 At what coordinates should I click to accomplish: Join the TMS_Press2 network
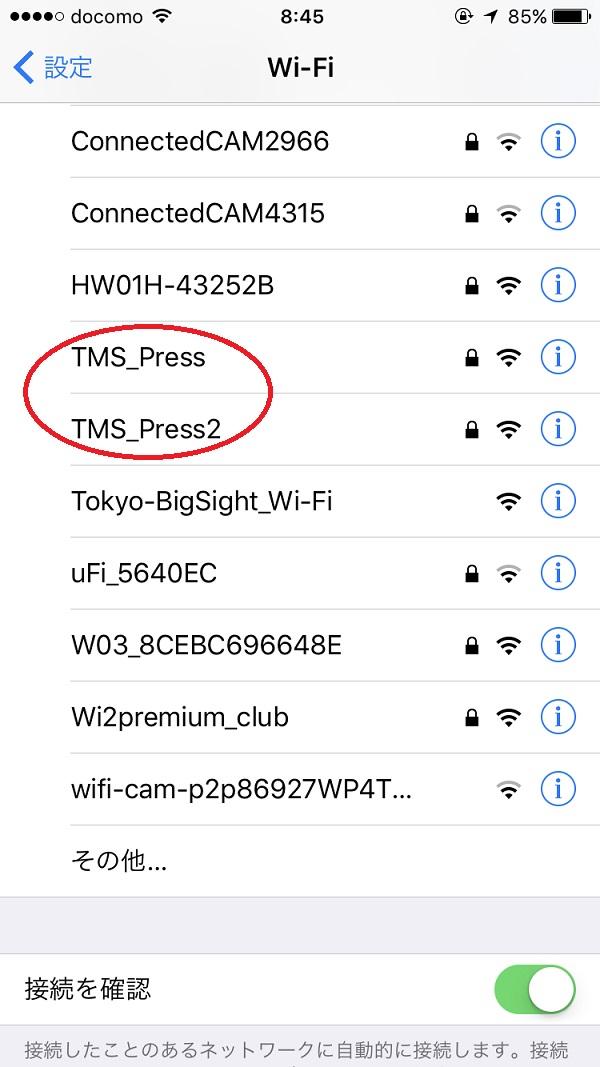coord(145,430)
